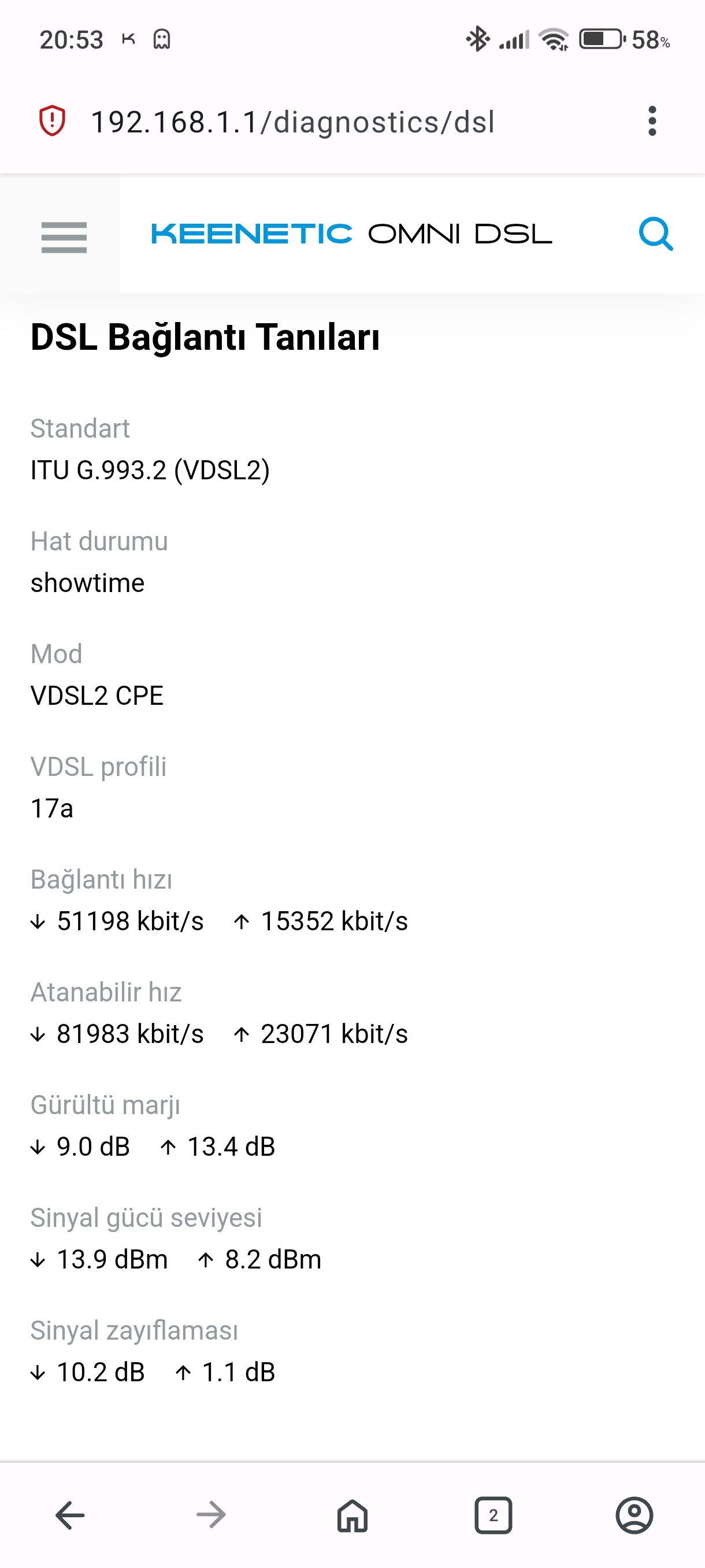705x1568 pixels.
Task: Tap the browser forward arrow
Action: coord(211,1515)
